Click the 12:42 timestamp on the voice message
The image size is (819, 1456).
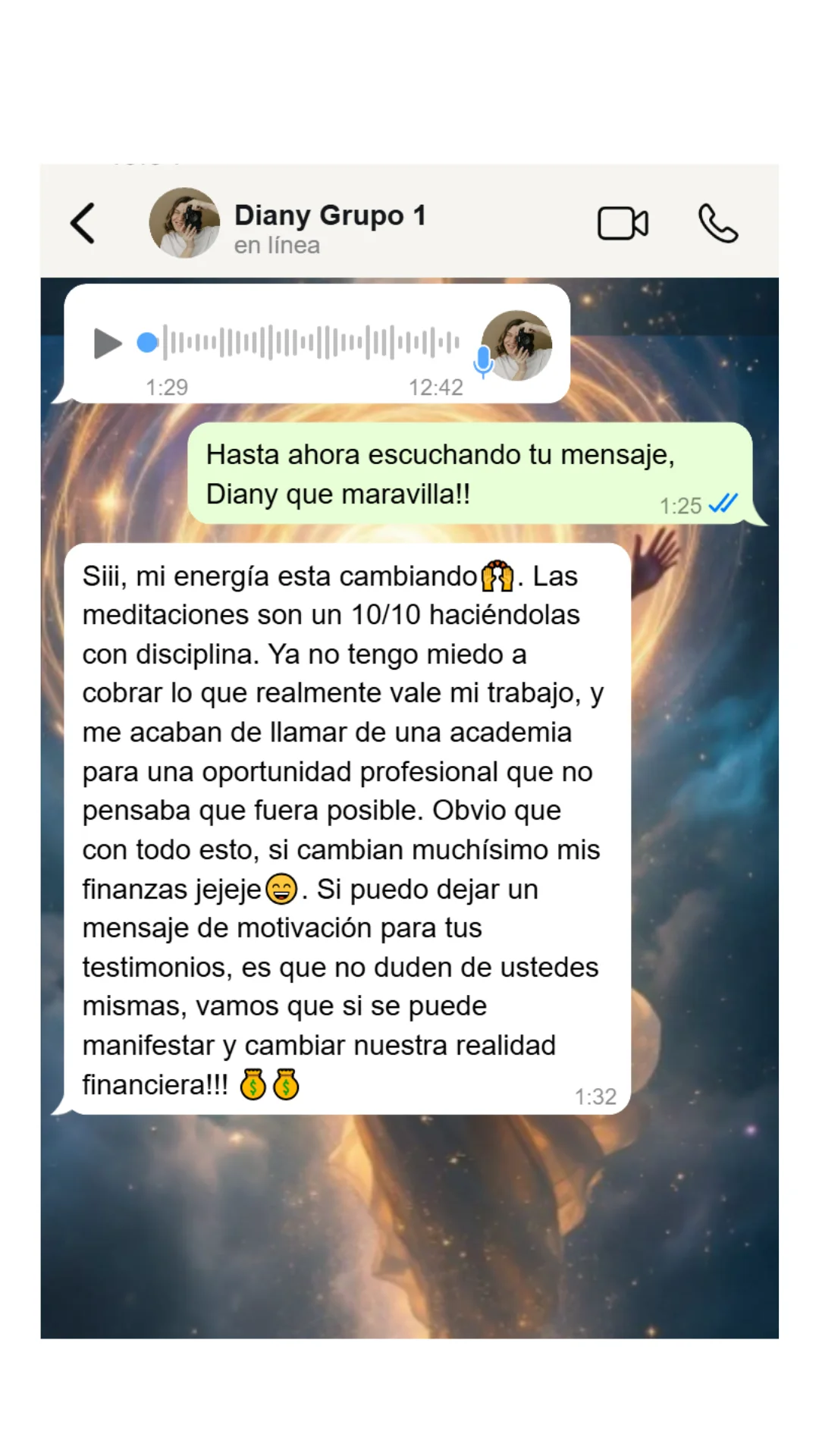[436, 387]
